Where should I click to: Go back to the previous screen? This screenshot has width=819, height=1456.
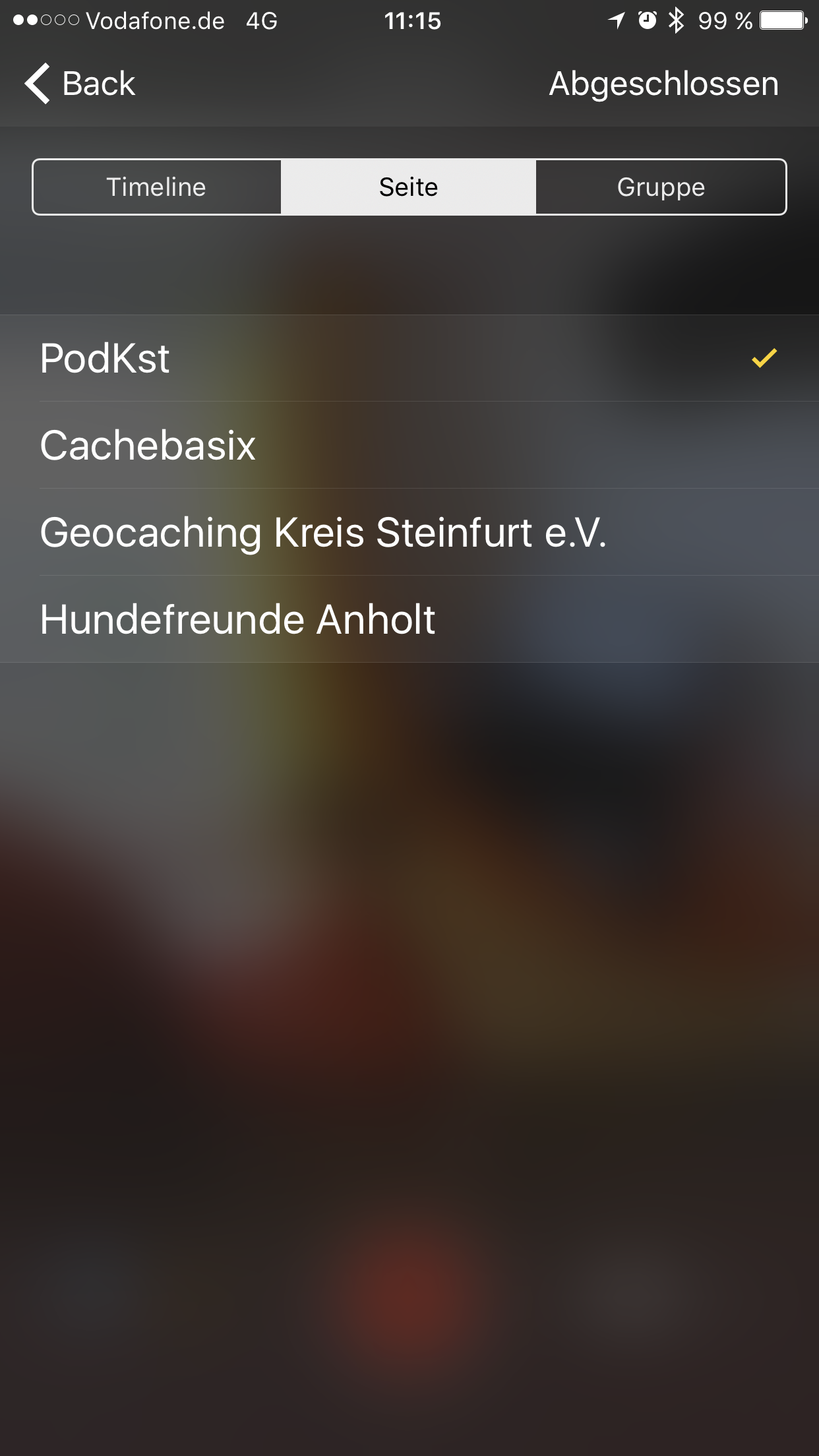pyautogui.click(x=80, y=84)
